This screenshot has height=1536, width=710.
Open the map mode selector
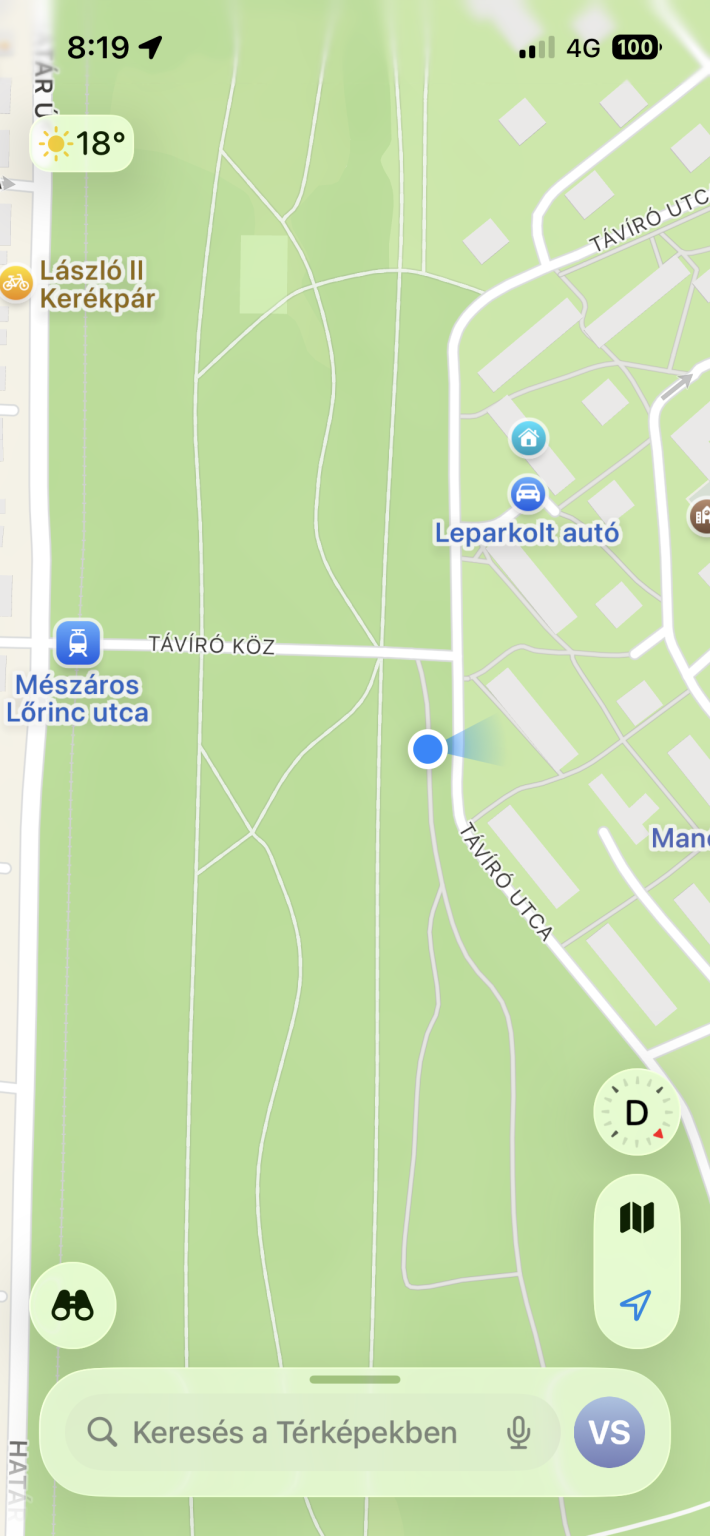tap(637, 1218)
